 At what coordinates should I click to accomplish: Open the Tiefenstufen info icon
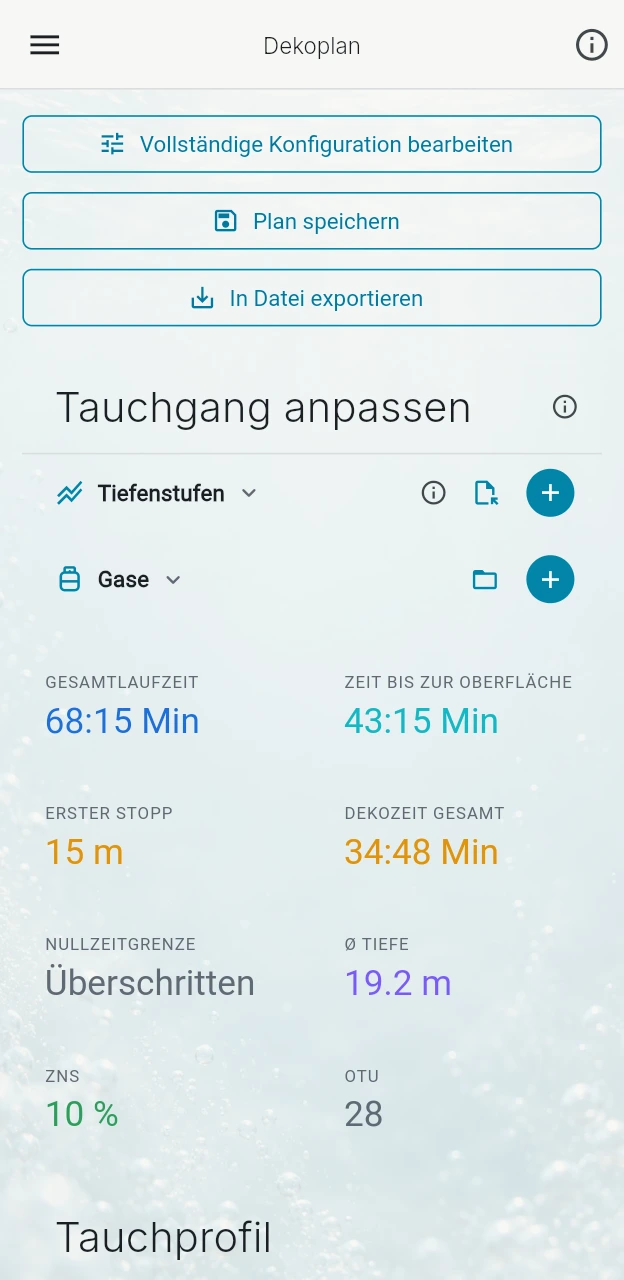(x=433, y=493)
